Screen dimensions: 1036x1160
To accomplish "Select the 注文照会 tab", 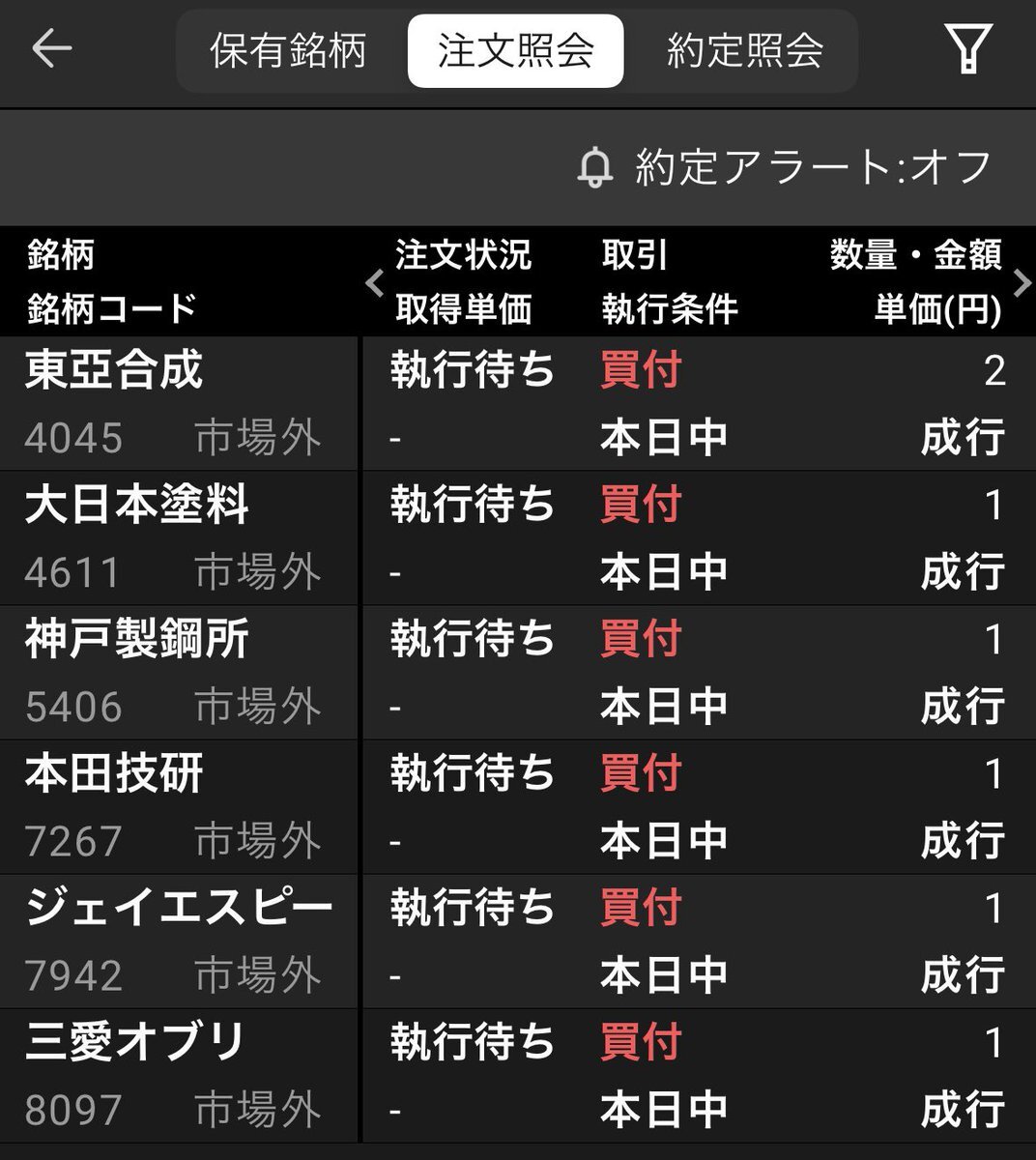I will point(515,51).
